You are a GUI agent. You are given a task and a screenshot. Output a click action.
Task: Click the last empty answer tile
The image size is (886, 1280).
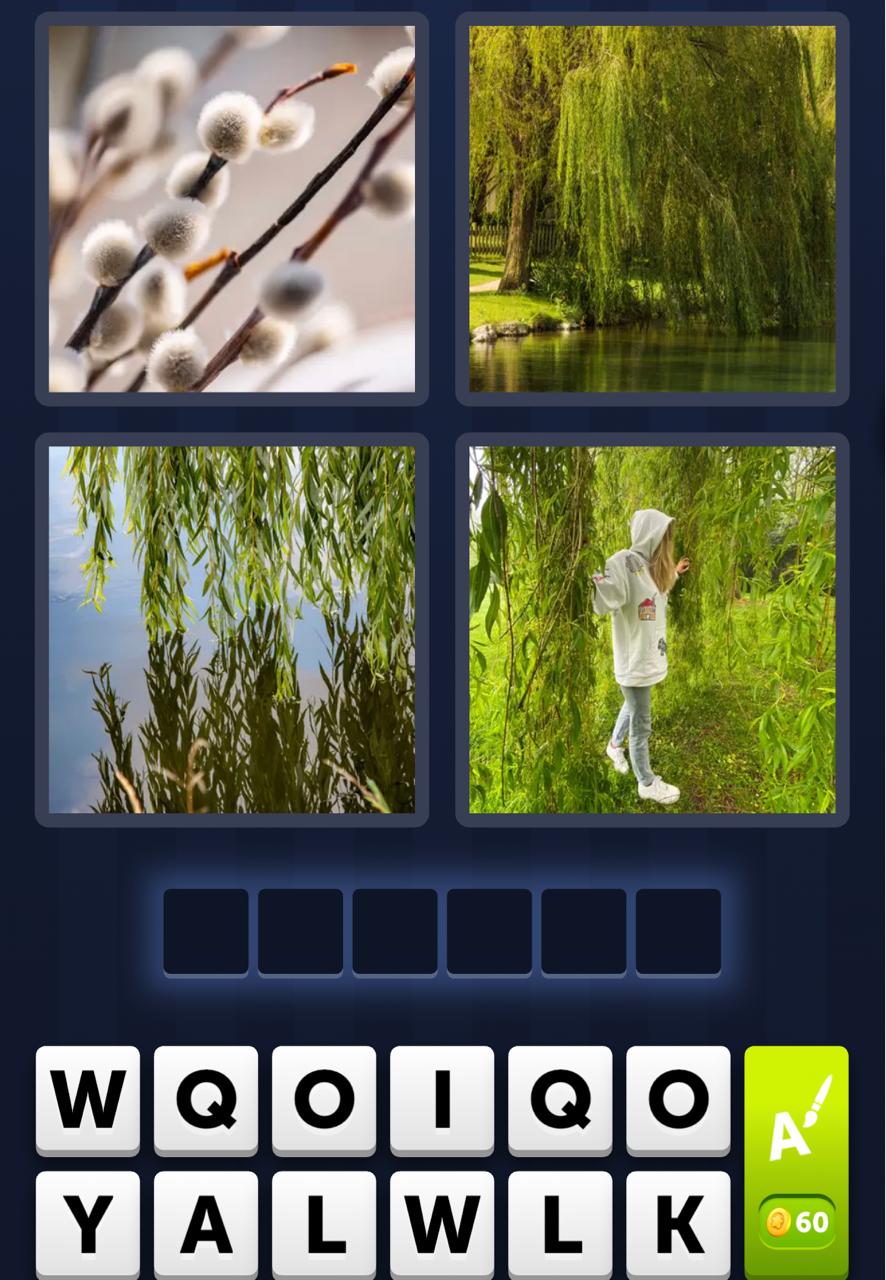678,930
